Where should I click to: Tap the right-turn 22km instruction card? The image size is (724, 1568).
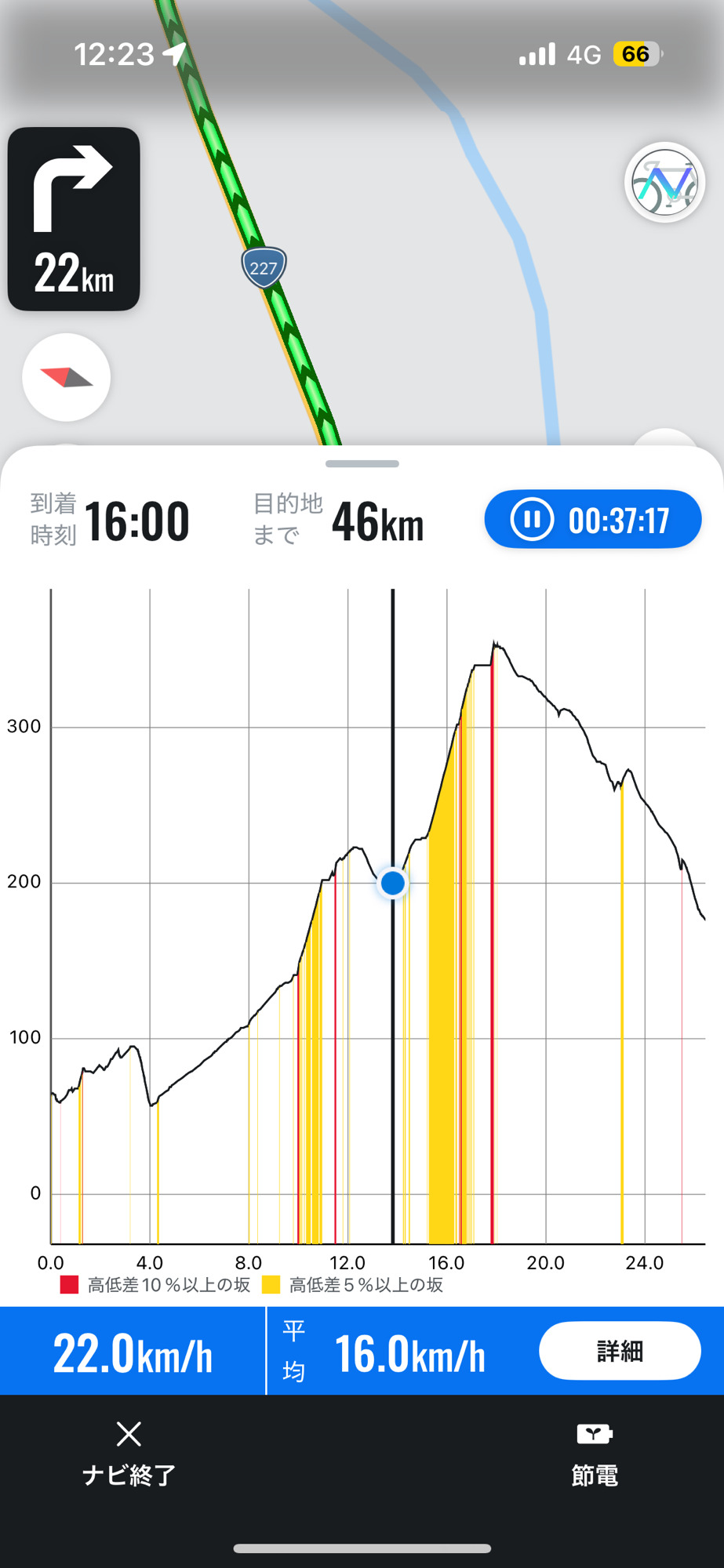(74, 219)
